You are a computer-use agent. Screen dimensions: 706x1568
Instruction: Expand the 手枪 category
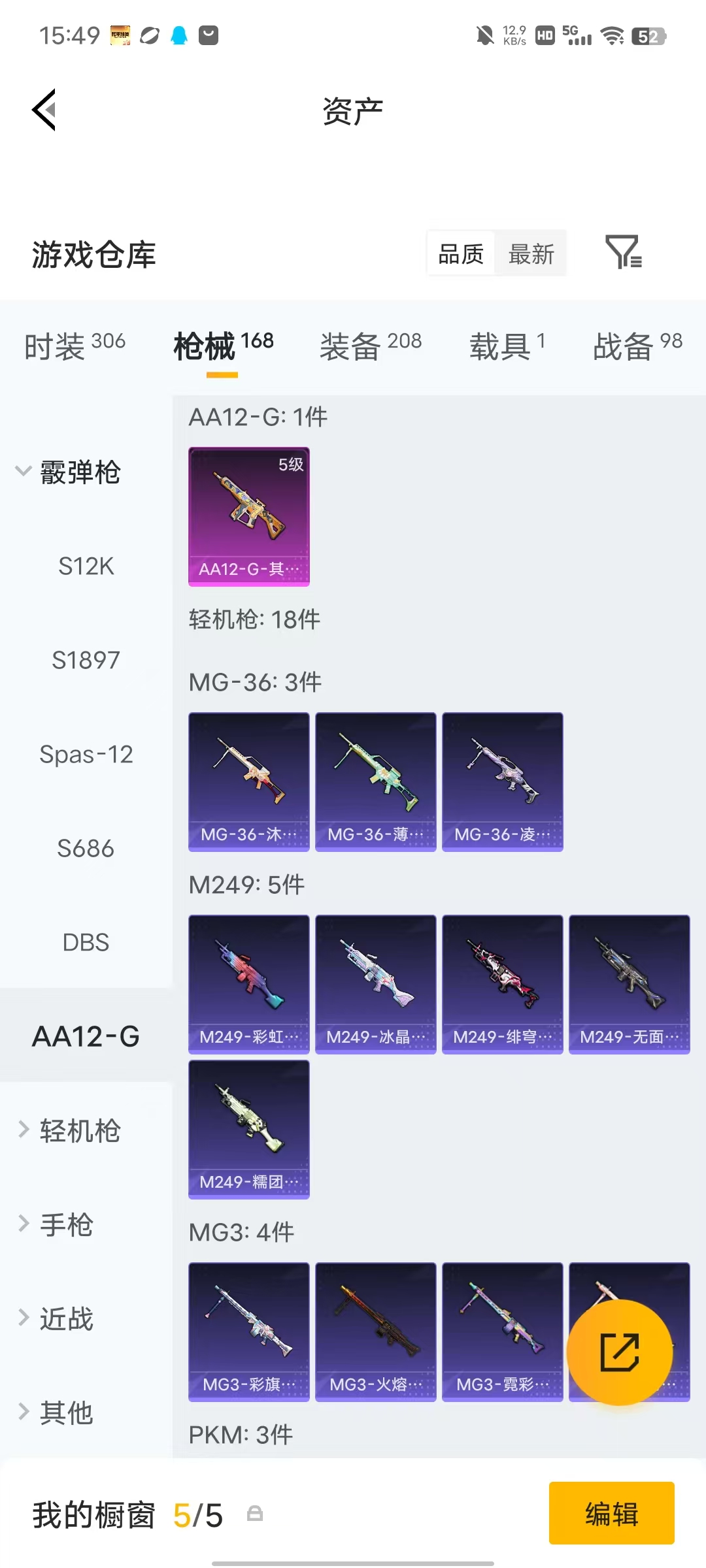click(x=55, y=1224)
